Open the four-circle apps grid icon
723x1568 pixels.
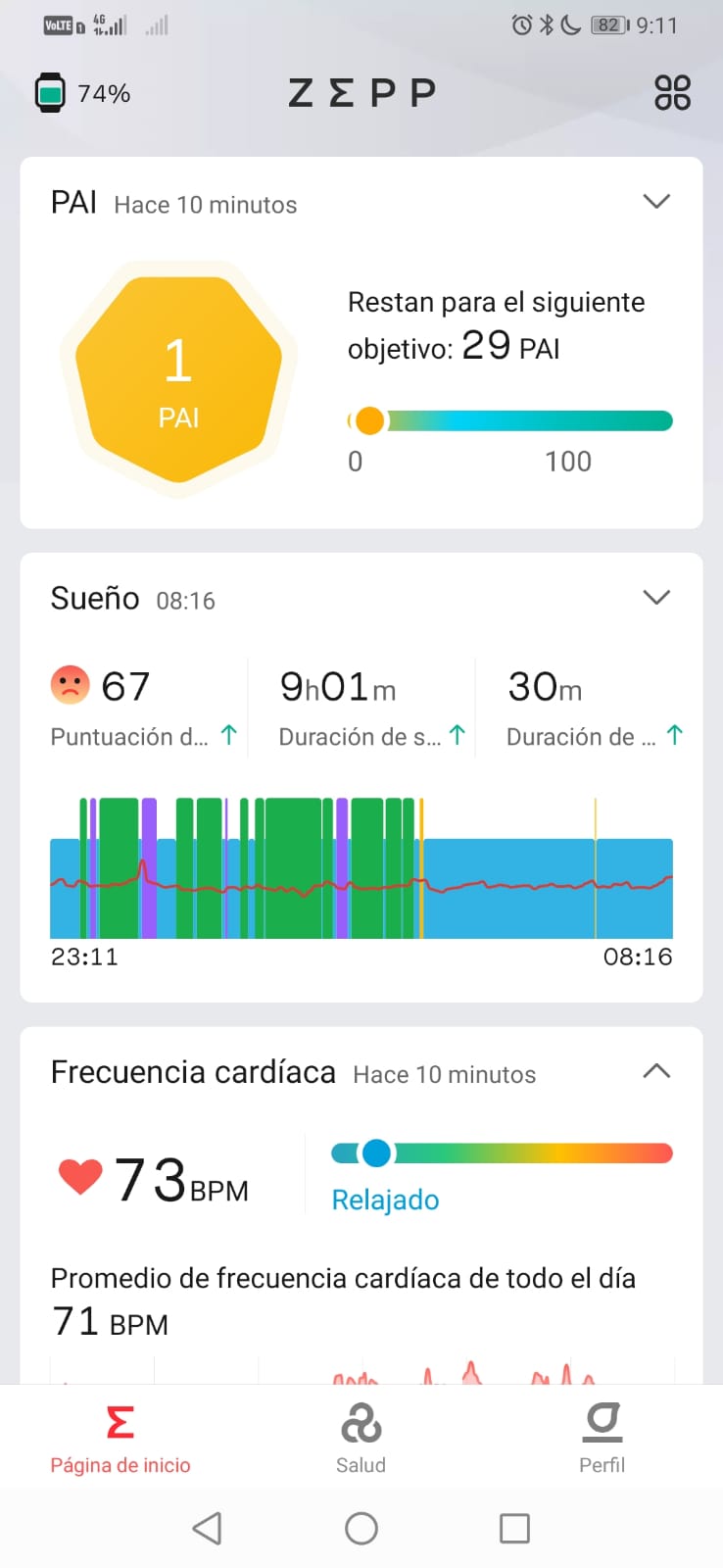pos(672,93)
